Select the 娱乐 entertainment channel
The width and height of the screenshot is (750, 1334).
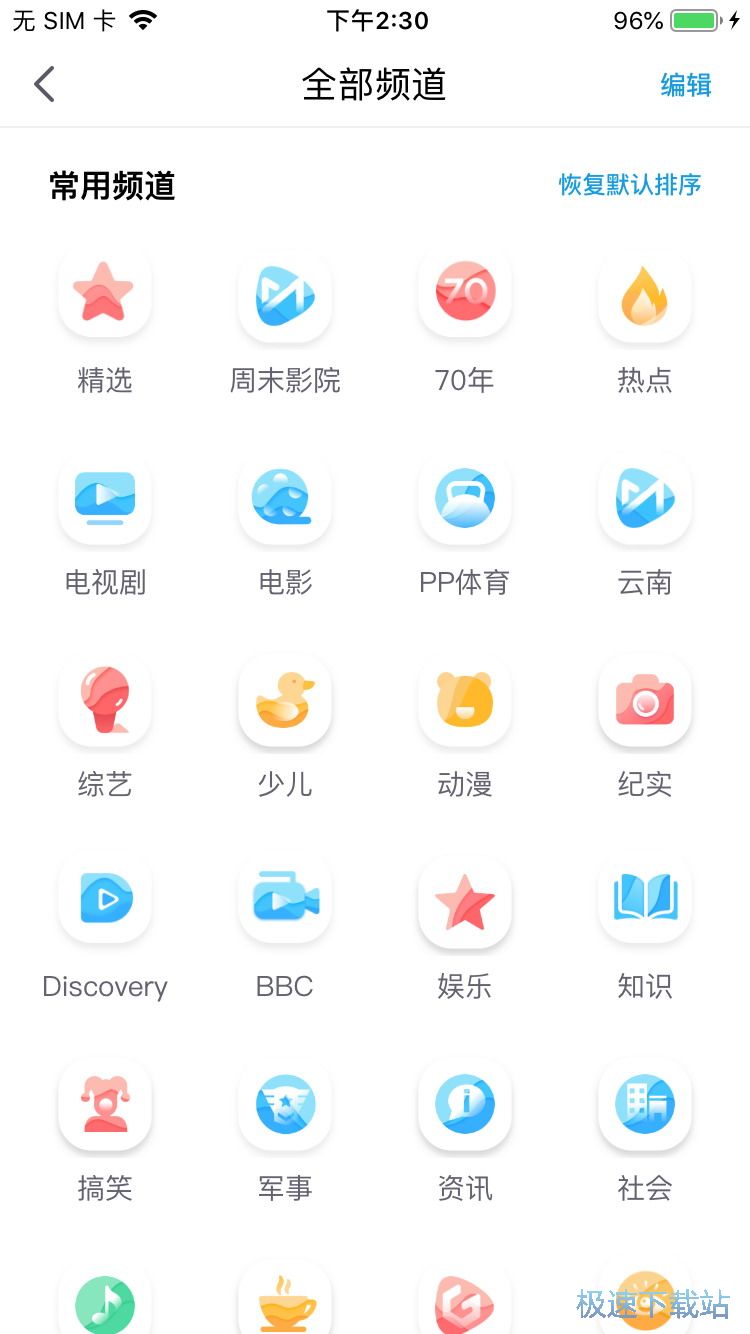[x=465, y=900]
